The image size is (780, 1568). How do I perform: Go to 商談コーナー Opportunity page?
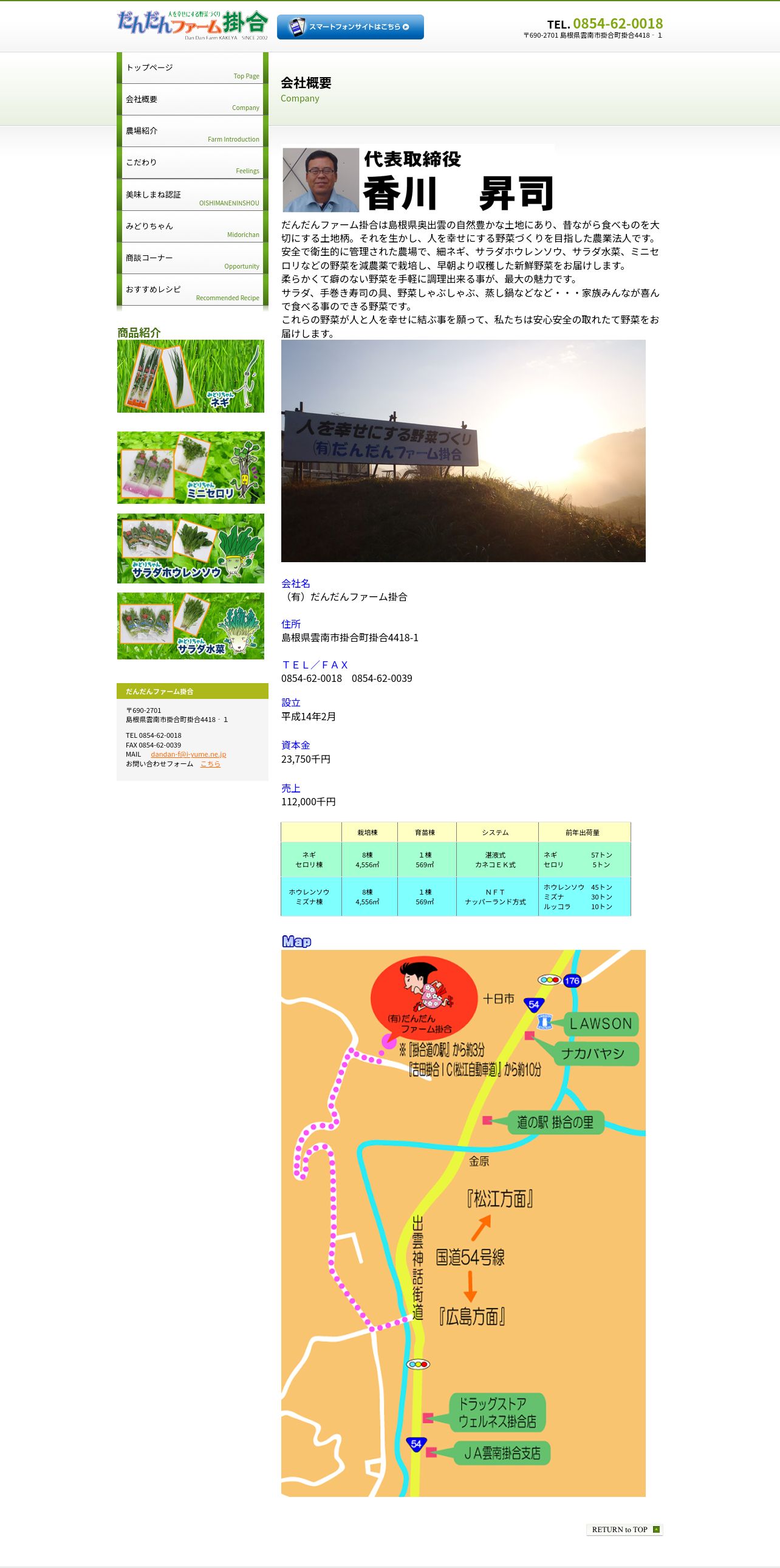pos(192,258)
